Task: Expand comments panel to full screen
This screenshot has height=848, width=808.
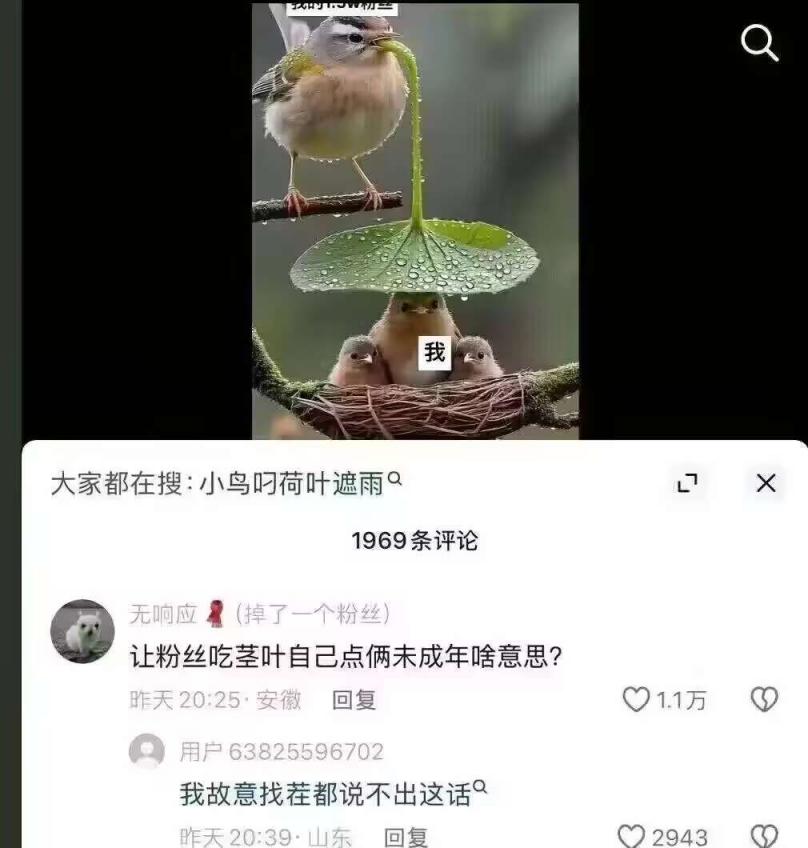Action: coord(687,484)
